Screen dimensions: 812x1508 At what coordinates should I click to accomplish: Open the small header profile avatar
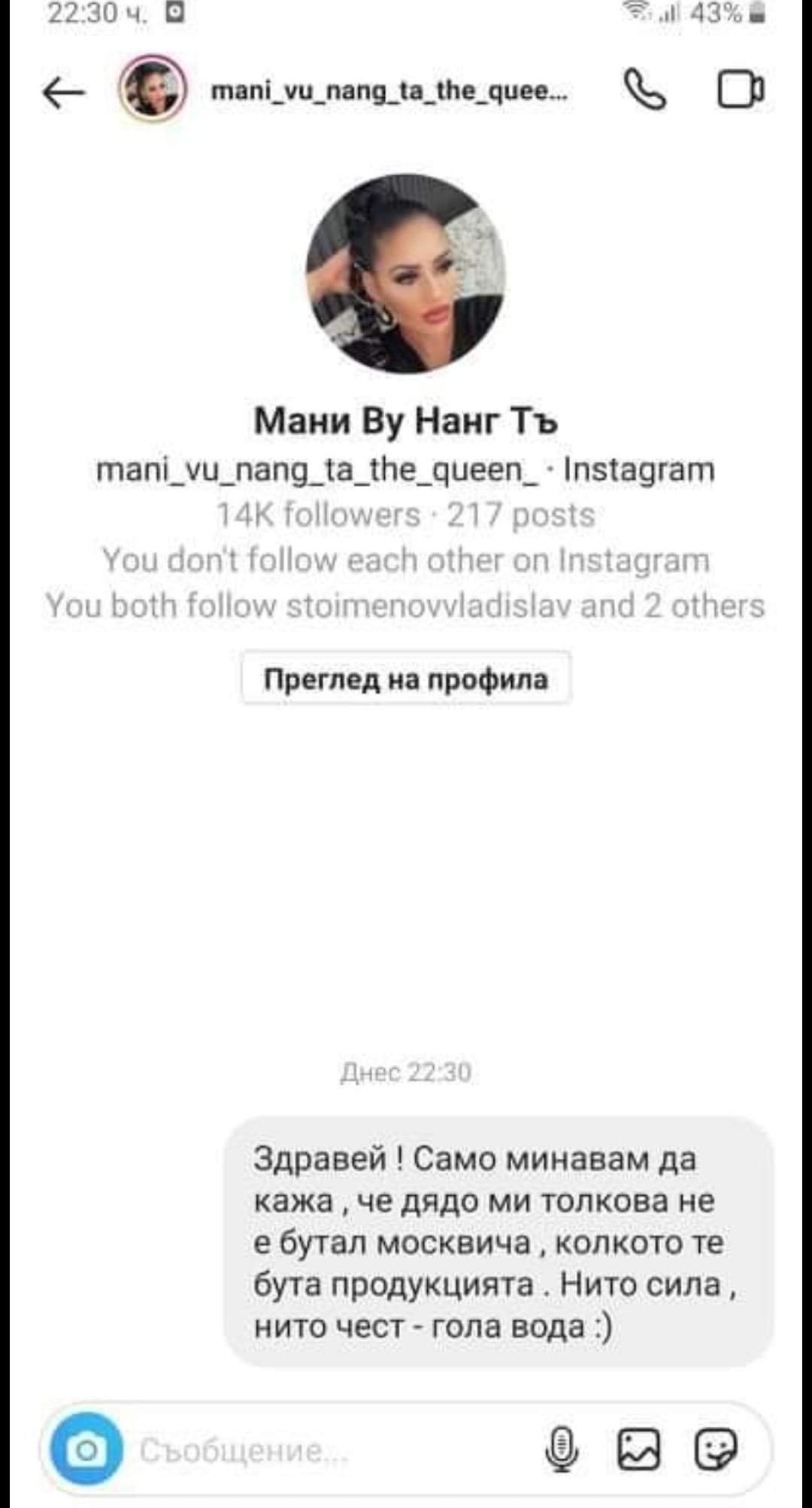[x=153, y=90]
